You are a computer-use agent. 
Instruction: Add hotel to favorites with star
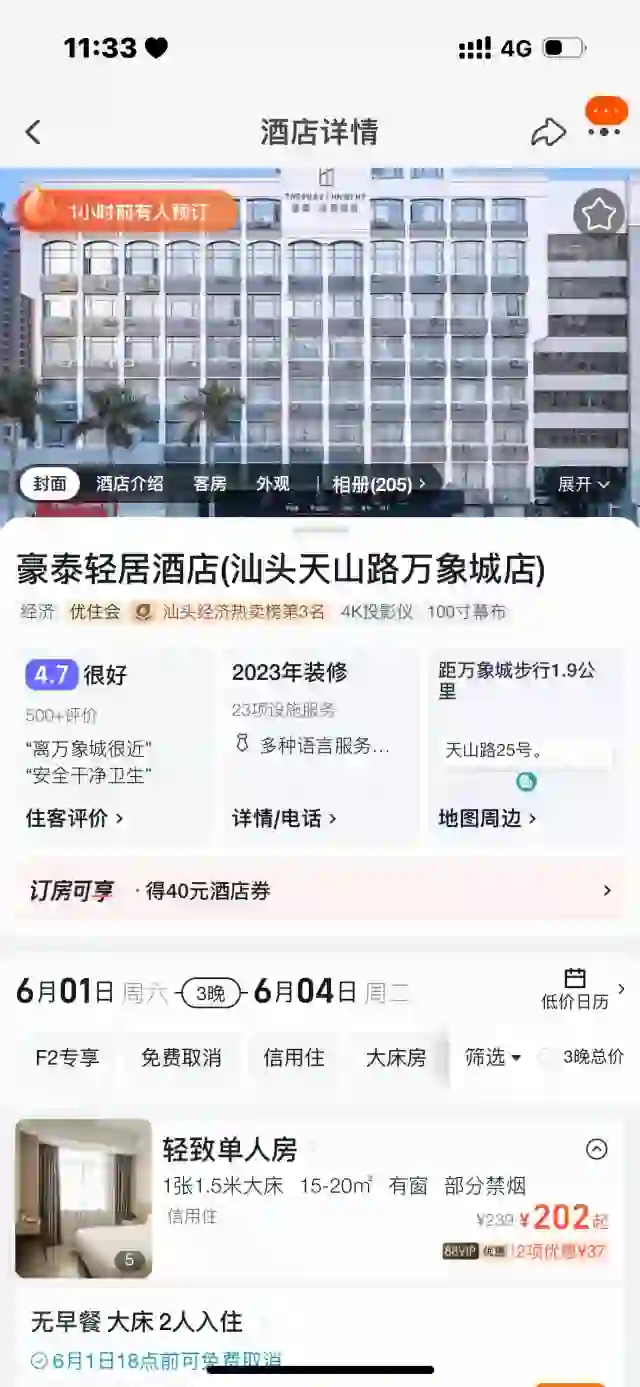click(x=598, y=213)
